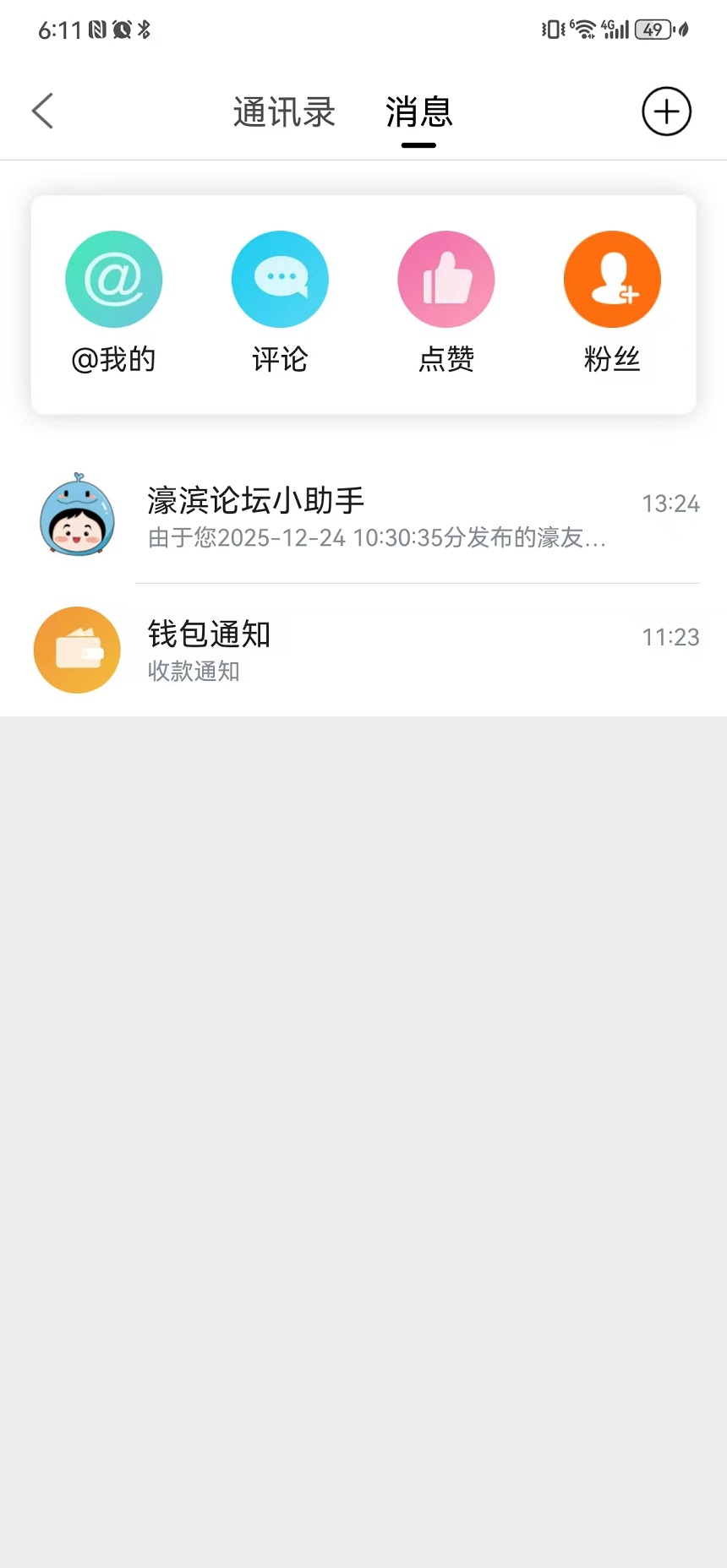Open the 评论 comments icon
This screenshot has width=727, height=1568.
280,279
